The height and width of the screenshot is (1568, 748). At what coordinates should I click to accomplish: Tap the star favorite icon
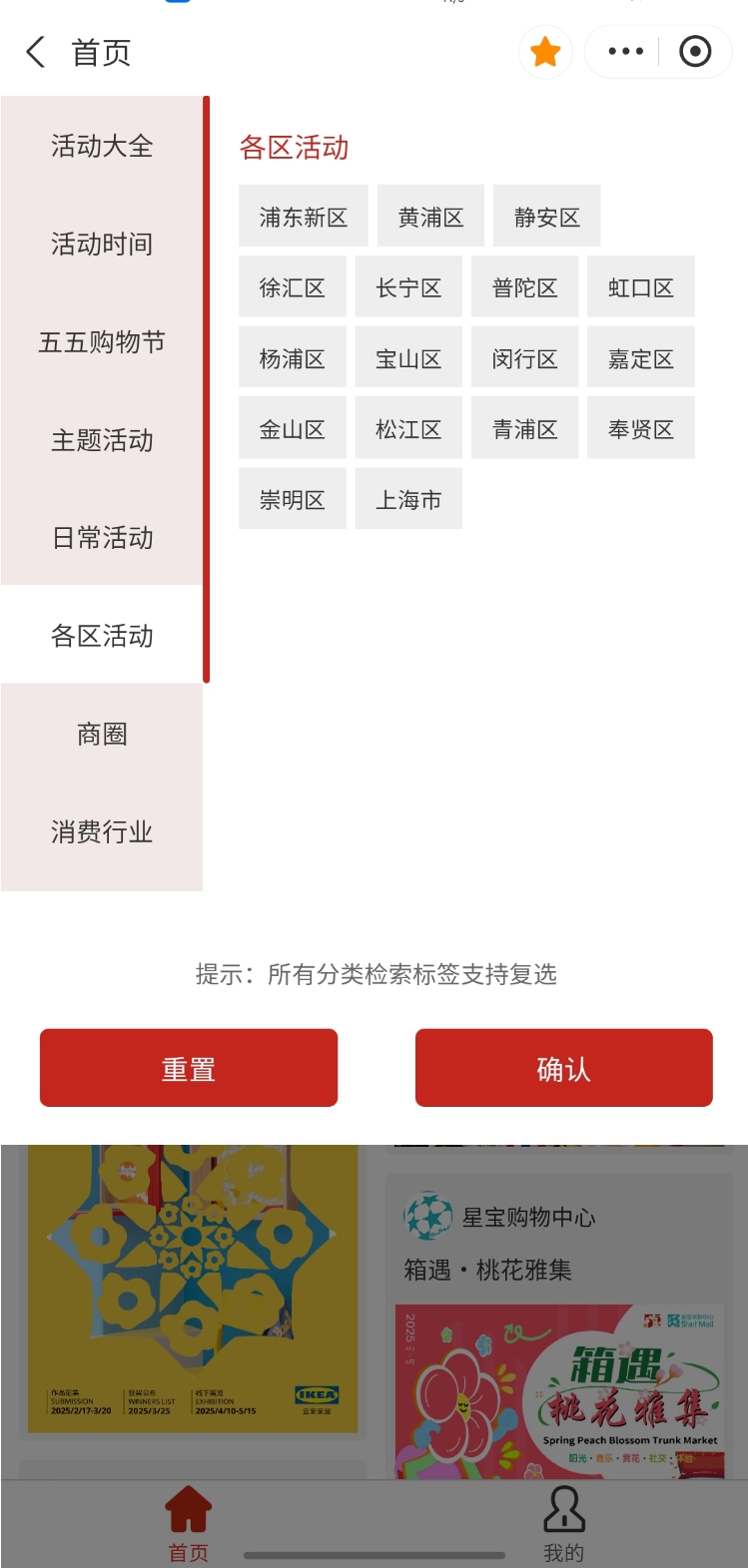click(545, 52)
